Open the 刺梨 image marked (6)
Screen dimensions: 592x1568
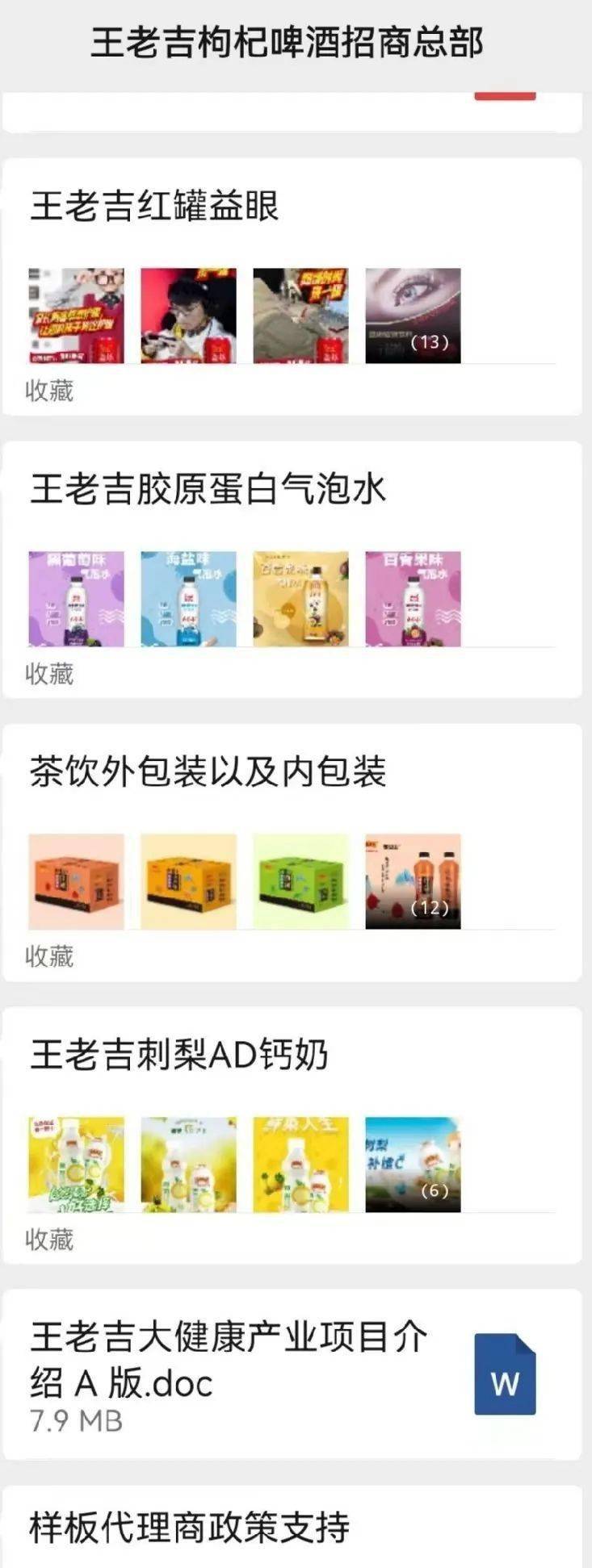[413, 1164]
